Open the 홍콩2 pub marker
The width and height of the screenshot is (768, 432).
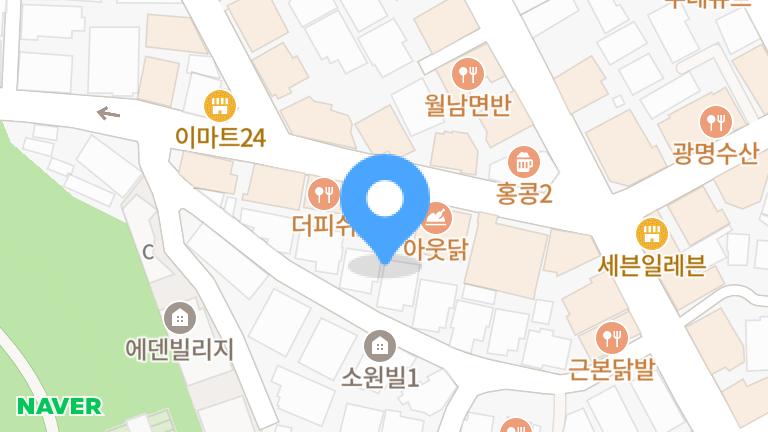click(524, 162)
